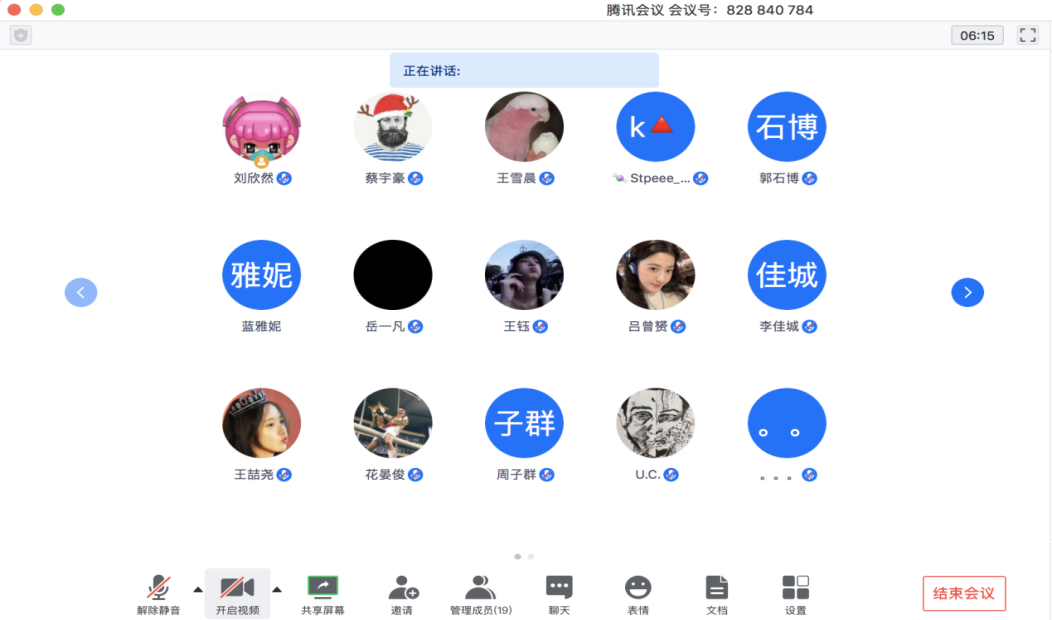Select participant 吕曾赟's tile

point(655,275)
